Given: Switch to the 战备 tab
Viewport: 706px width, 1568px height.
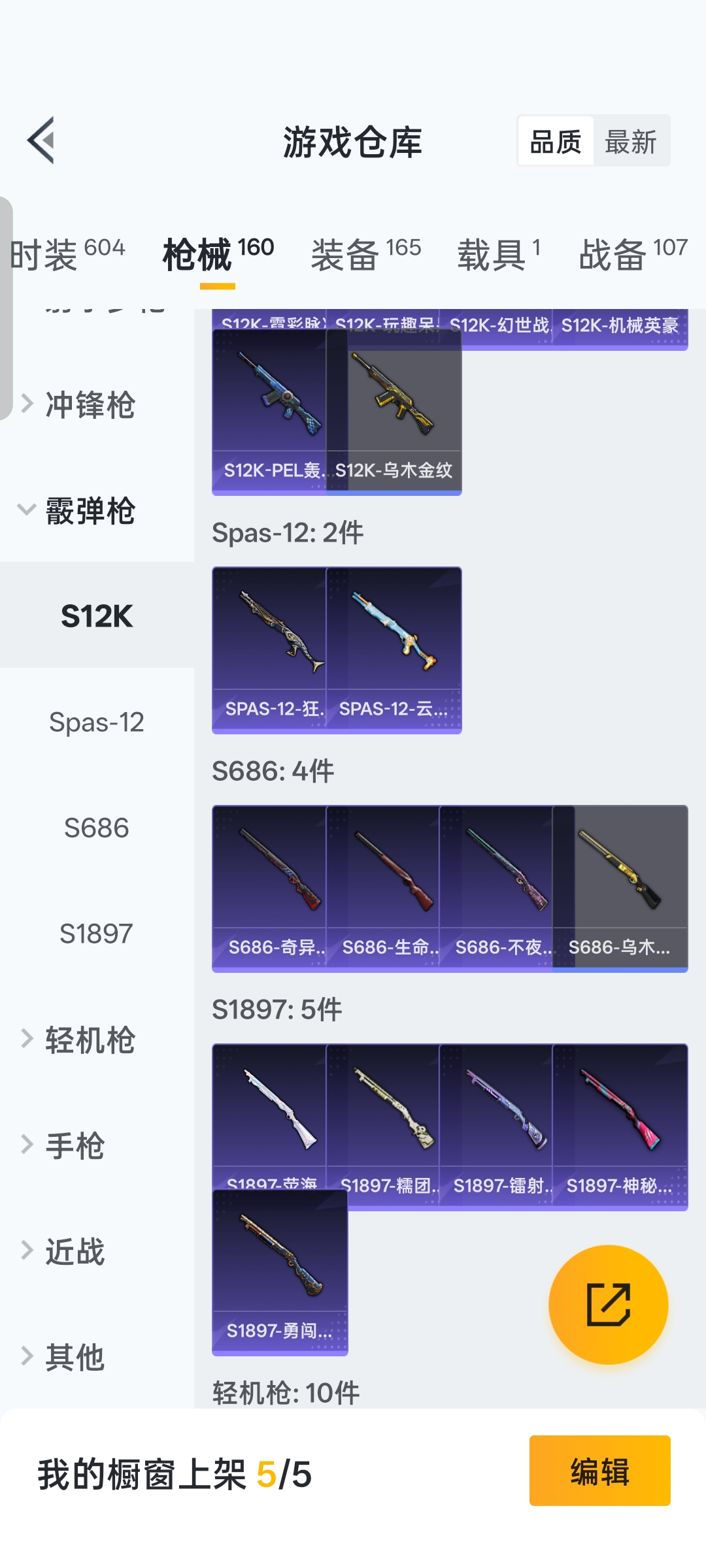Looking at the screenshot, I should point(632,253).
